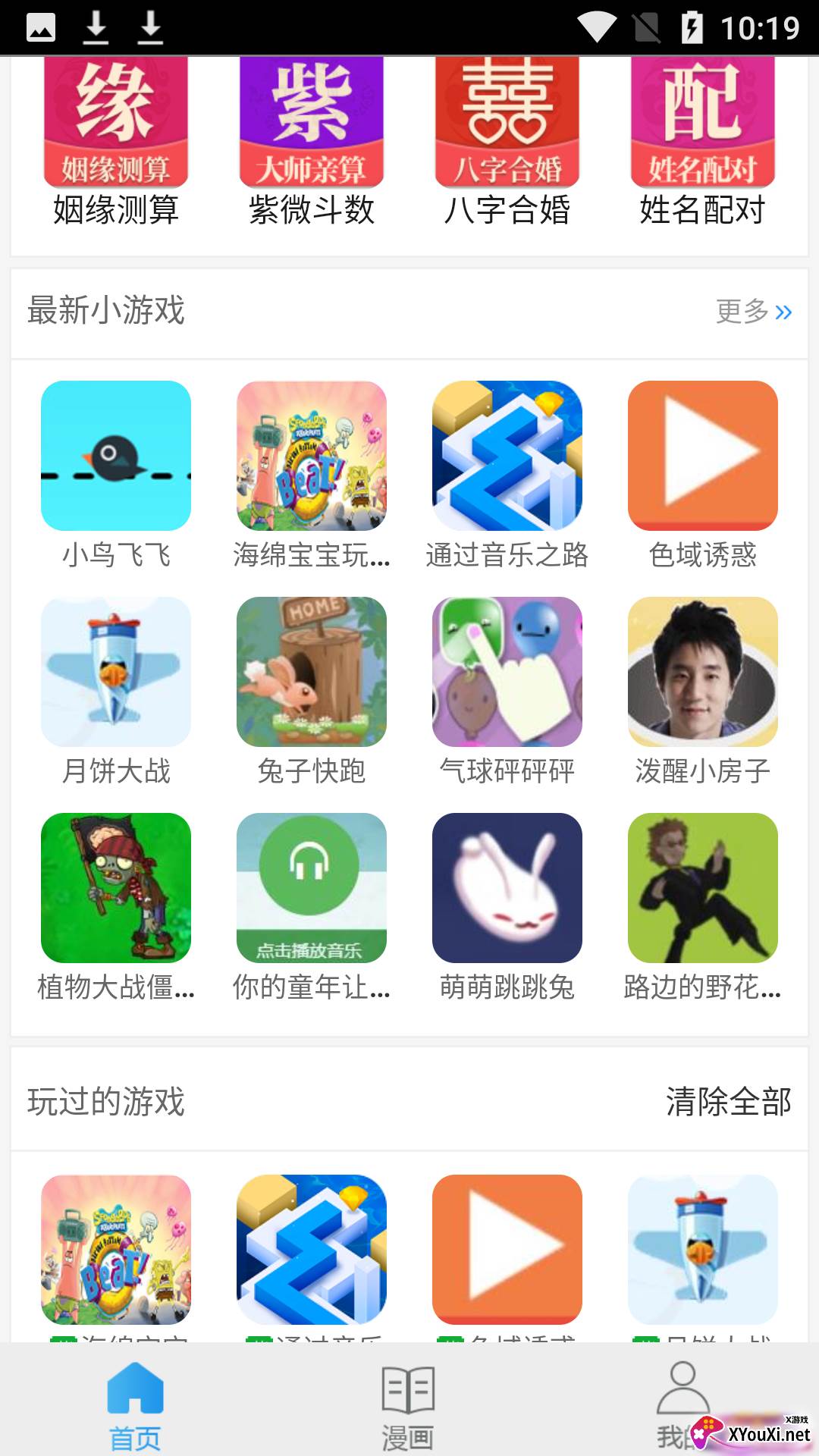Screen dimensions: 819x1456
Task: Go to the 我的 profile tab
Action: (682, 1405)
